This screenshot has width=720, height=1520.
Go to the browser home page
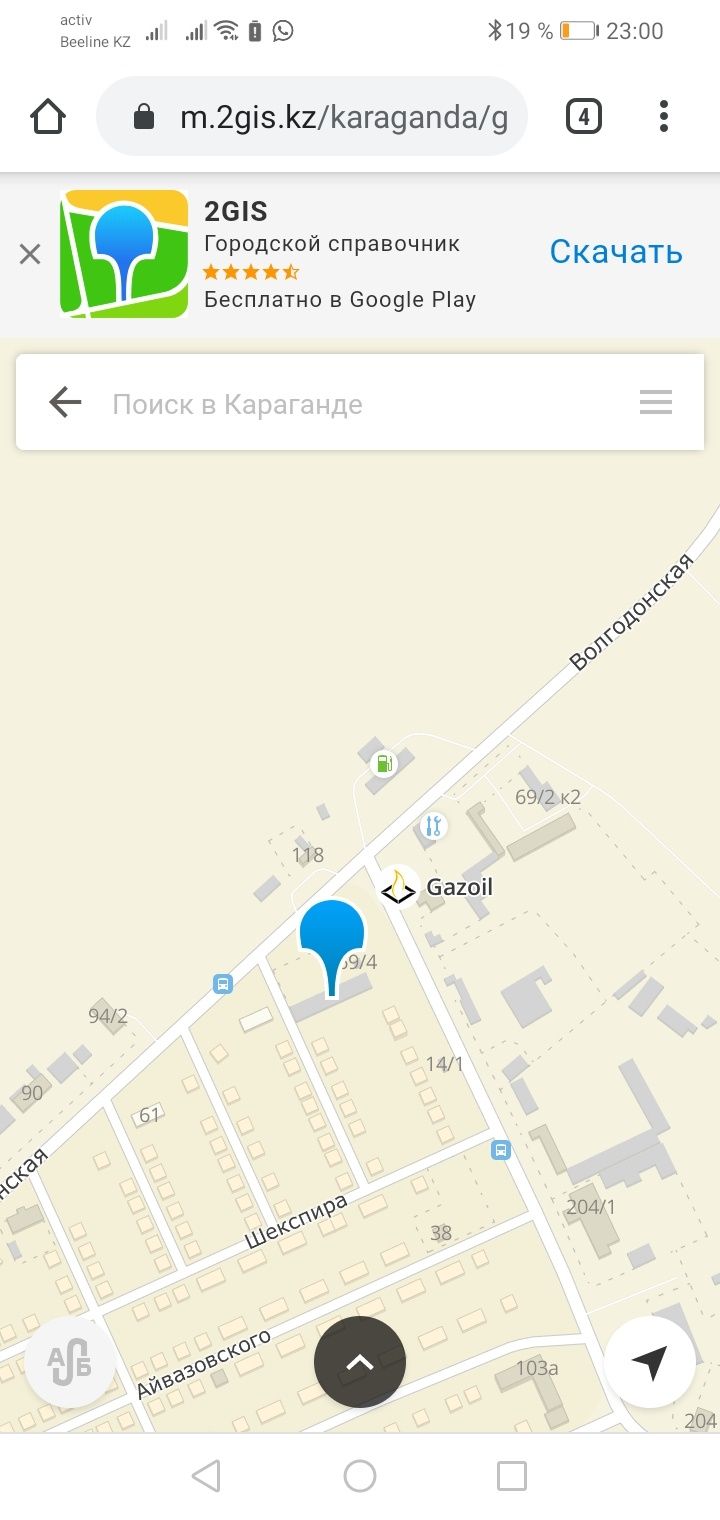tap(48, 118)
